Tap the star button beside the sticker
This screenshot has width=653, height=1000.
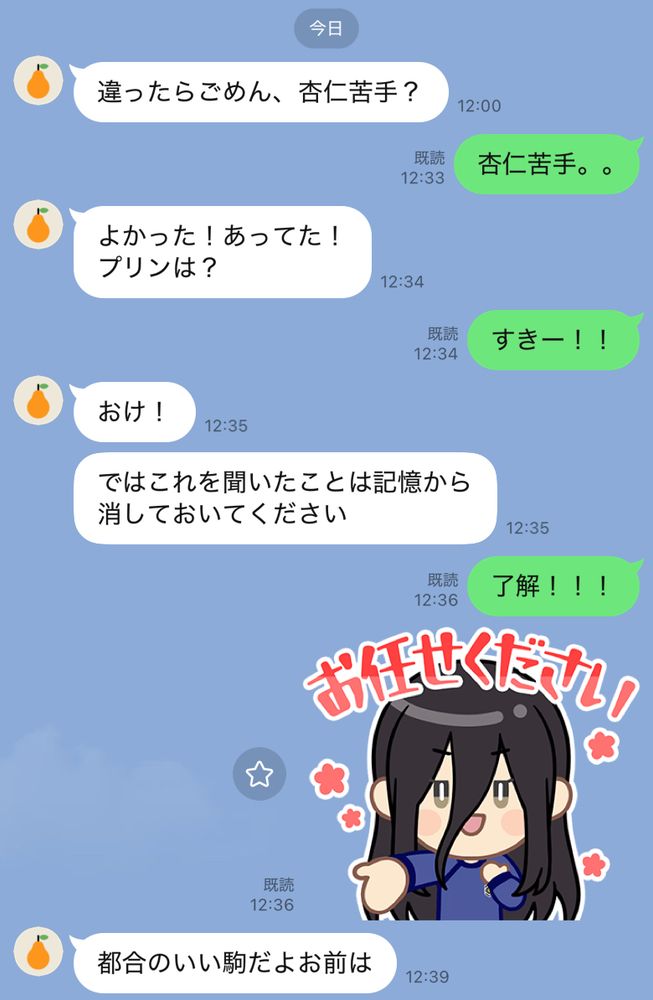[260, 774]
